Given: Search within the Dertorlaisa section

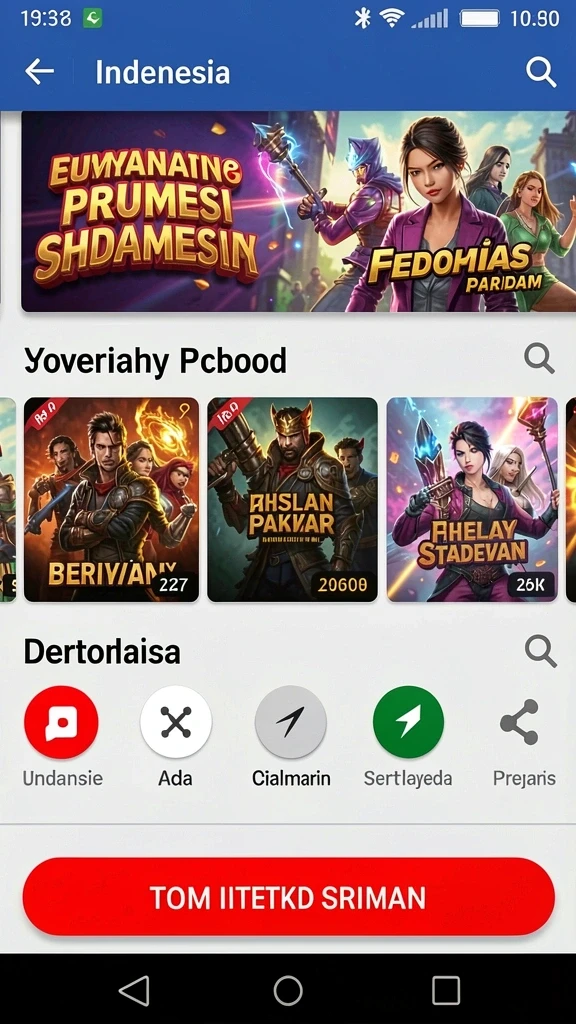Looking at the screenshot, I should tap(541, 652).
